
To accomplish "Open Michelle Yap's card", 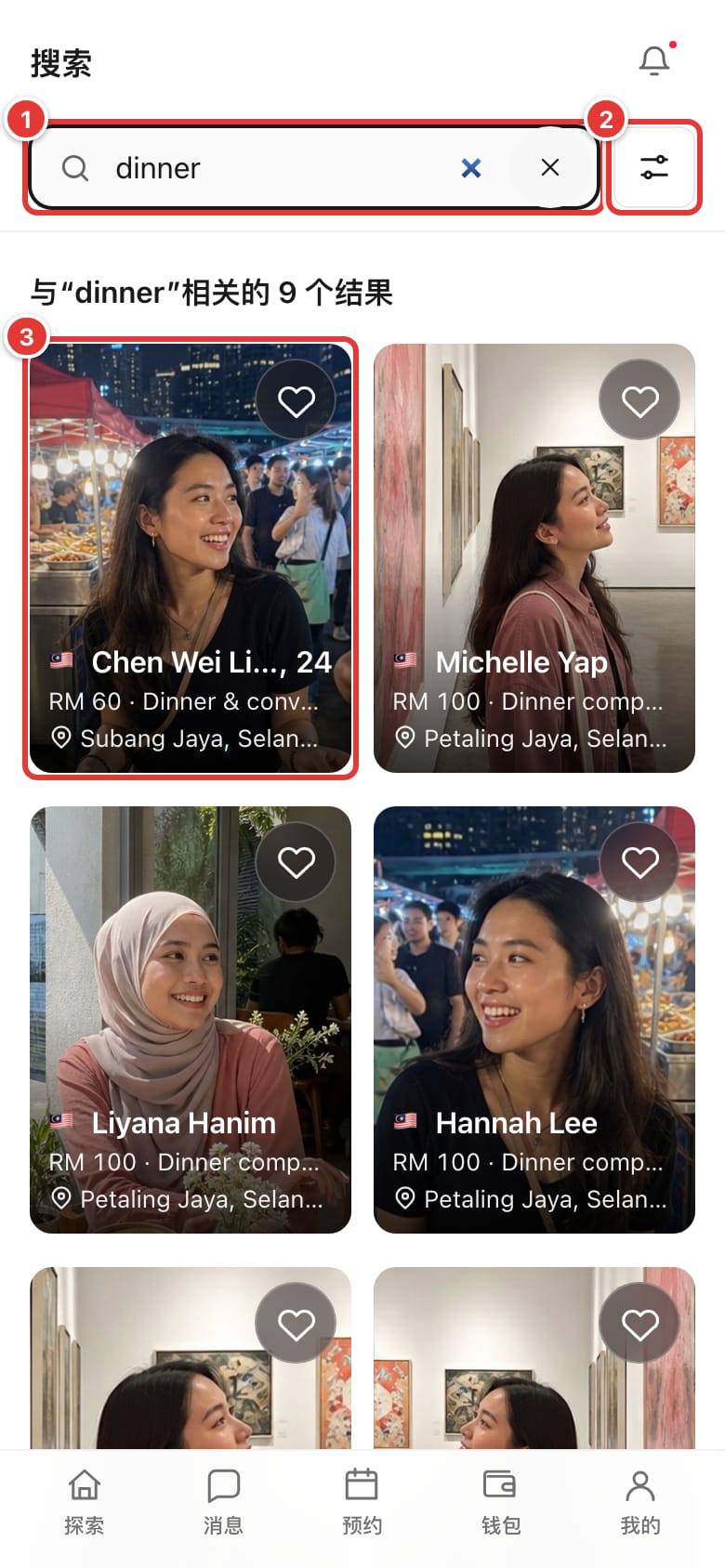I will tap(534, 558).
